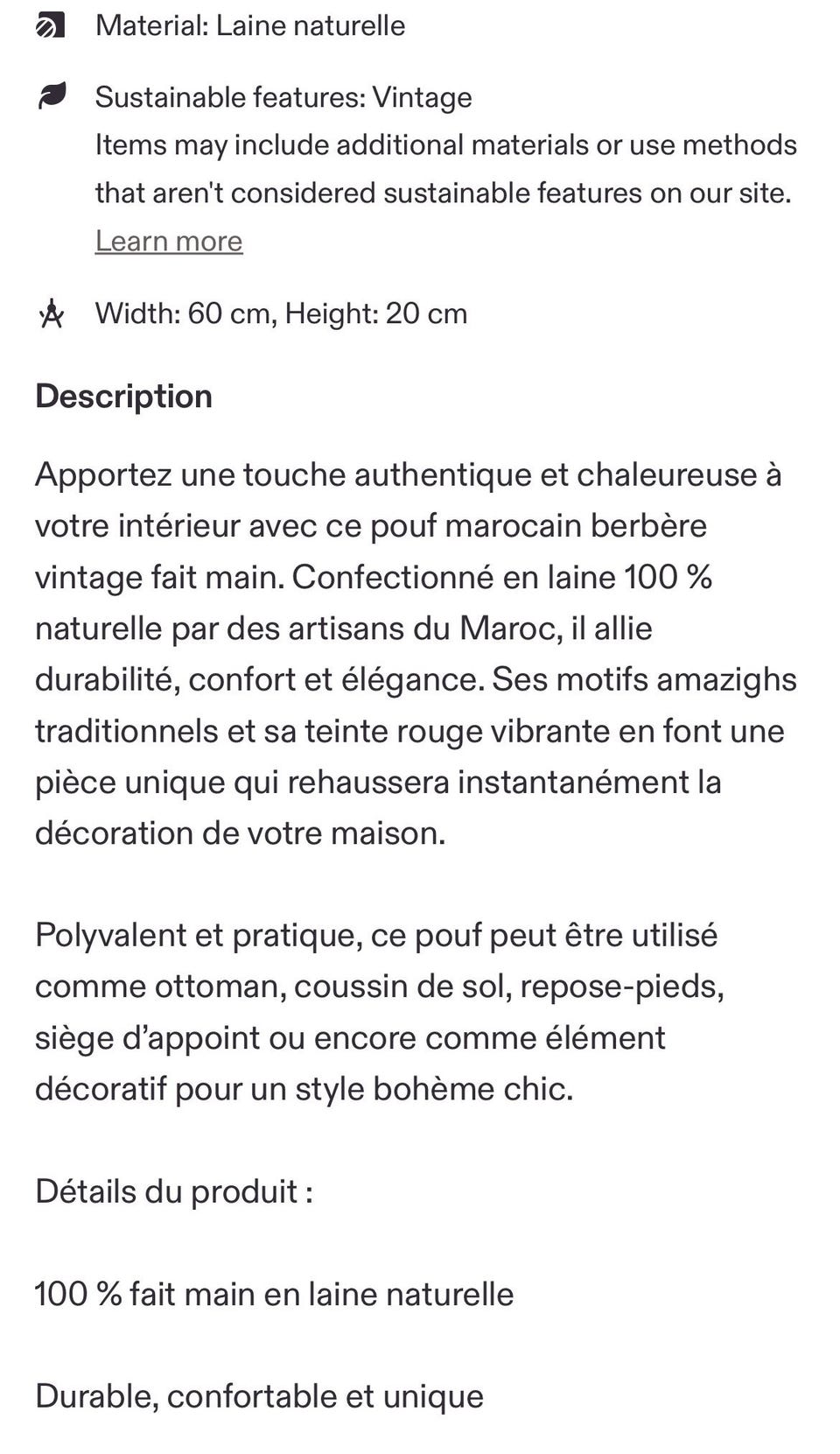The image size is (840, 1454).
Task: Click the leaf icon next to Sustainable features
Action: point(49,96)
